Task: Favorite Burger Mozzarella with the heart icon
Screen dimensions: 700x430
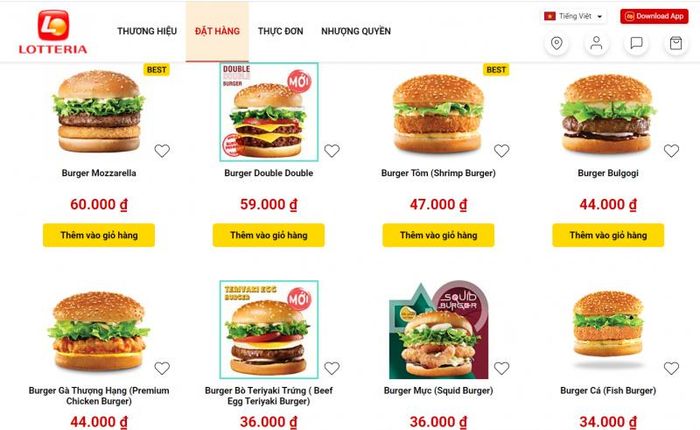Action: pos(162,151)
